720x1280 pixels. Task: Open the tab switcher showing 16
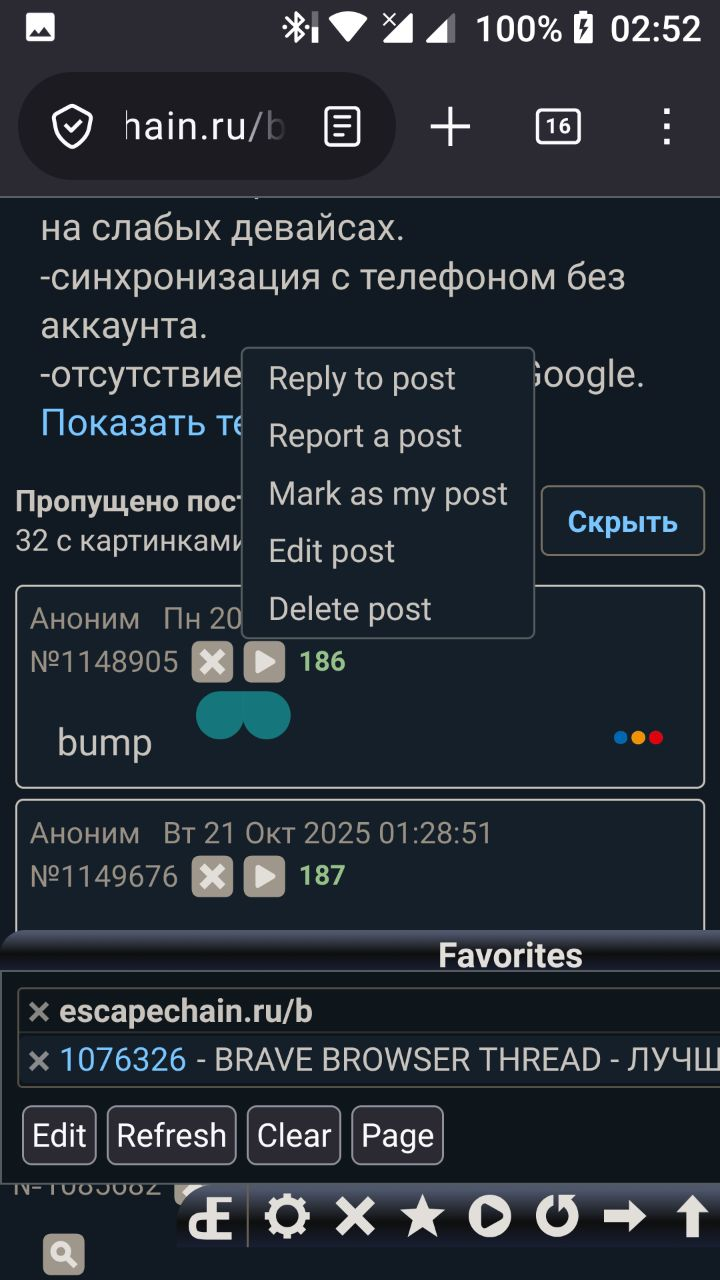558,127
